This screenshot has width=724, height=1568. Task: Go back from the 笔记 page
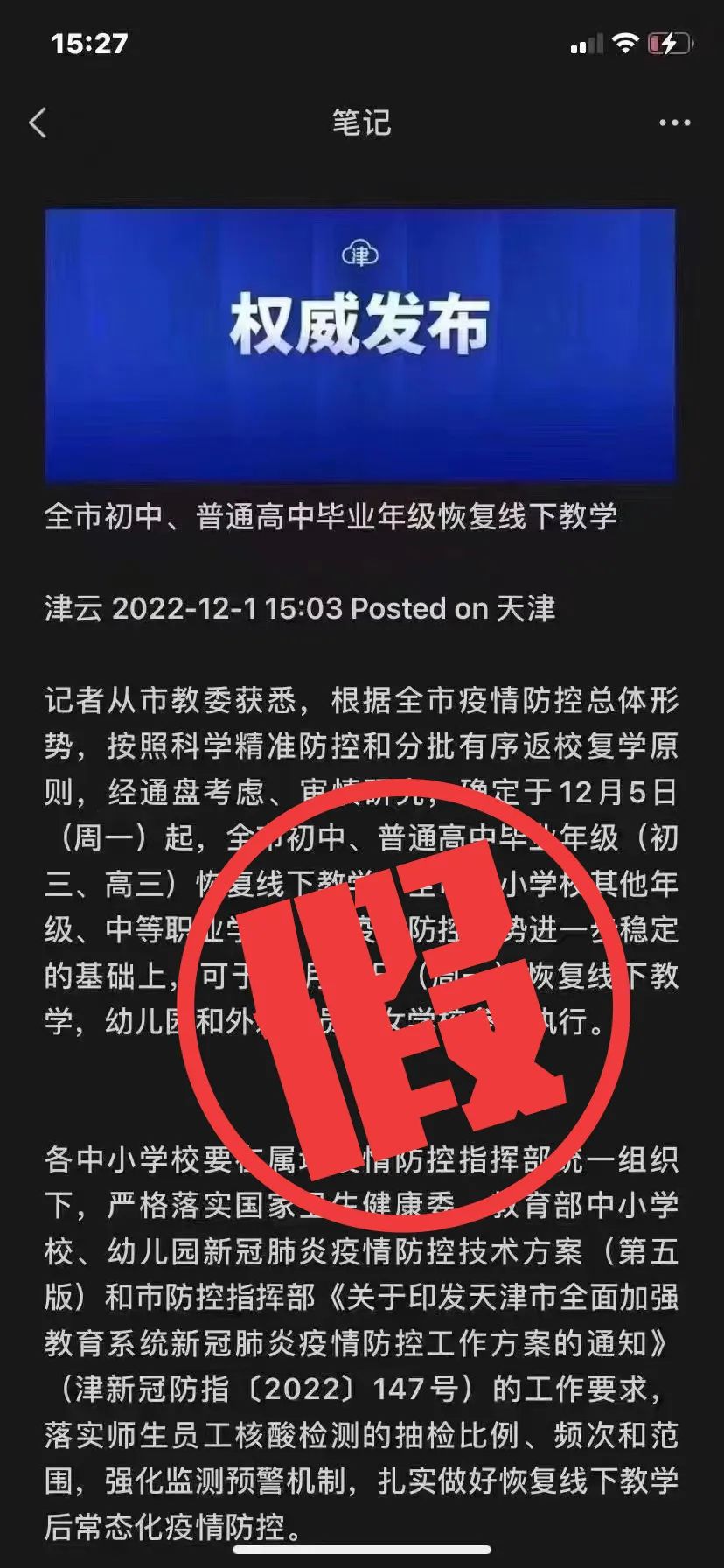(x=38, y=123)
